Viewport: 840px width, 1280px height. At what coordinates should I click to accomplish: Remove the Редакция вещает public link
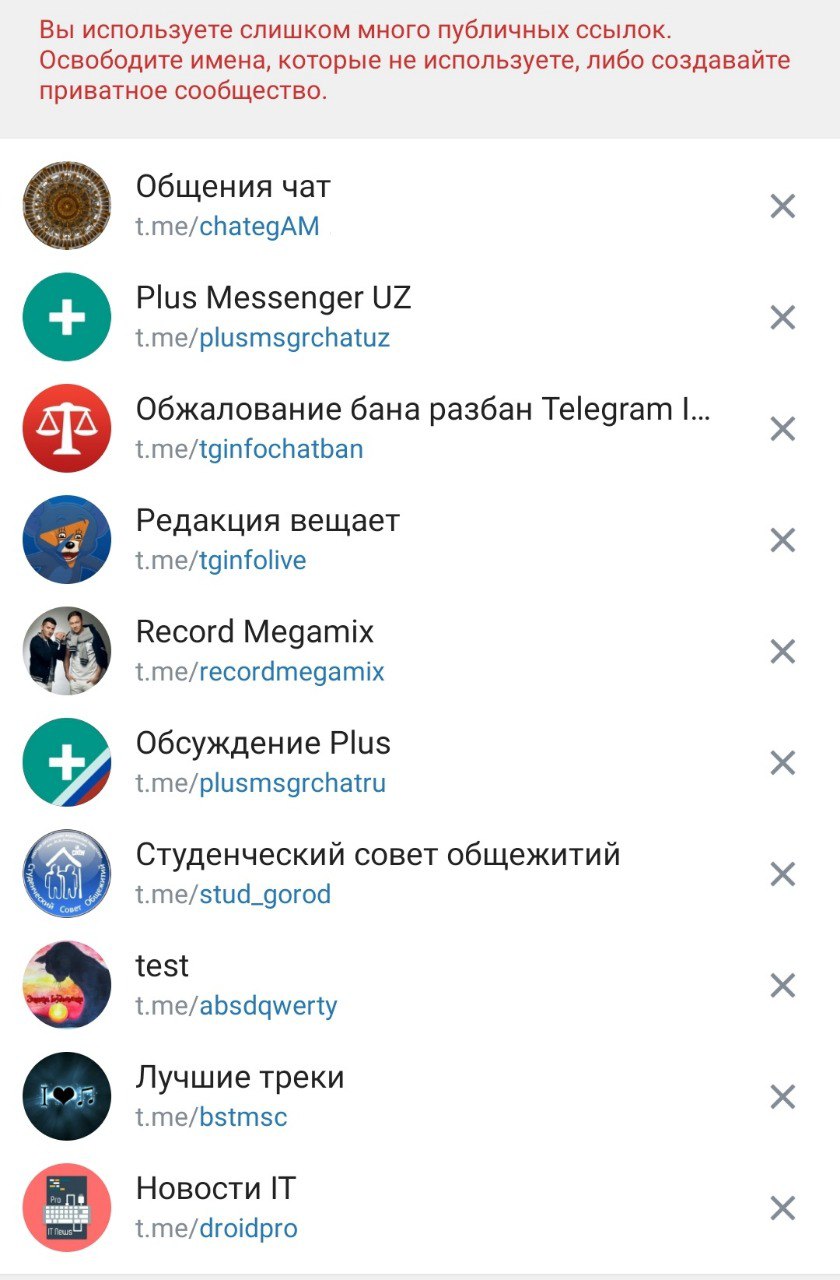click(x=782, y=541)
